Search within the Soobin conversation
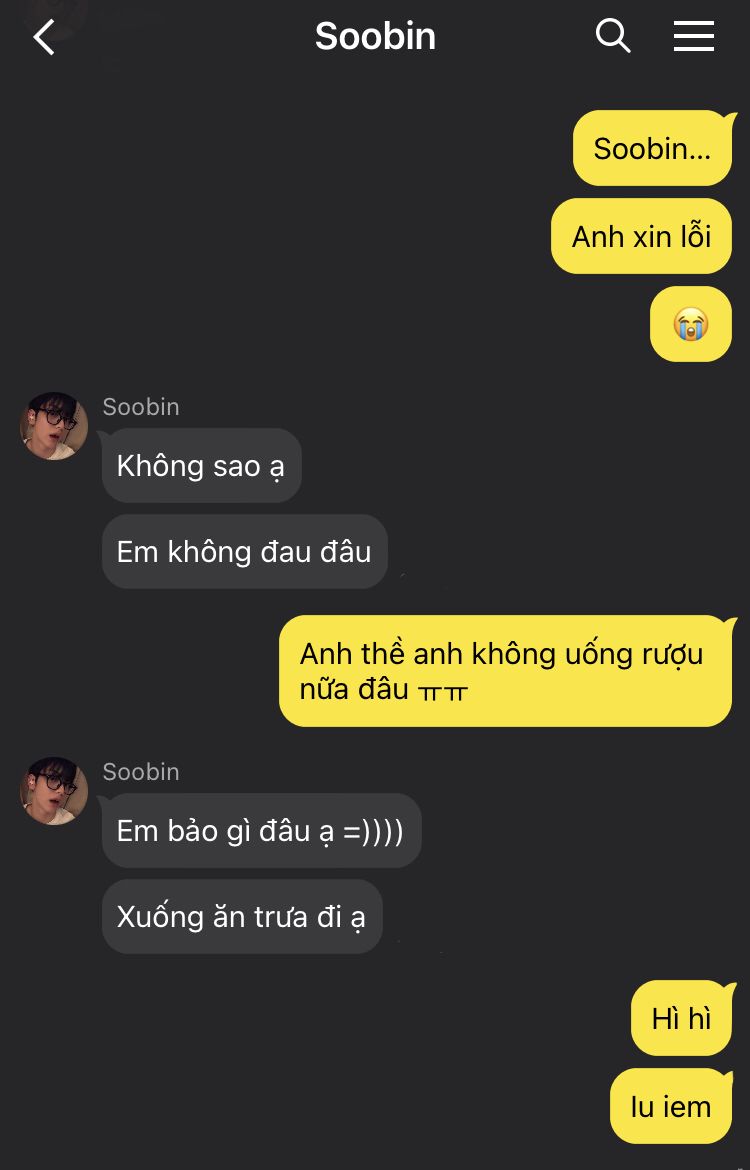The image size is (750, 1170). 612,36
